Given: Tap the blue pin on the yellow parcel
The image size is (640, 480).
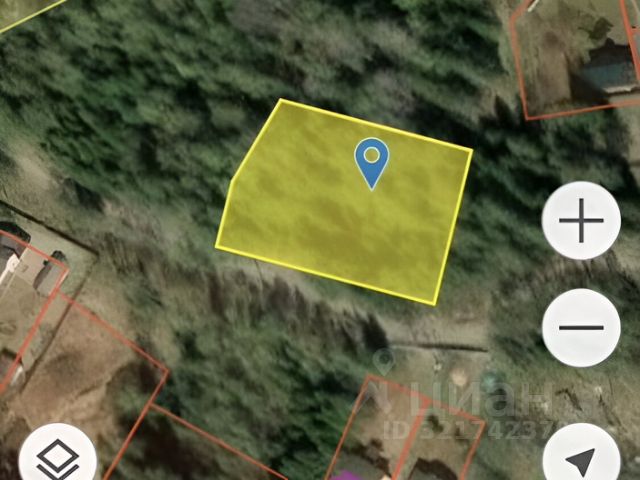Looking at the screenshot, I should (372, 160).
